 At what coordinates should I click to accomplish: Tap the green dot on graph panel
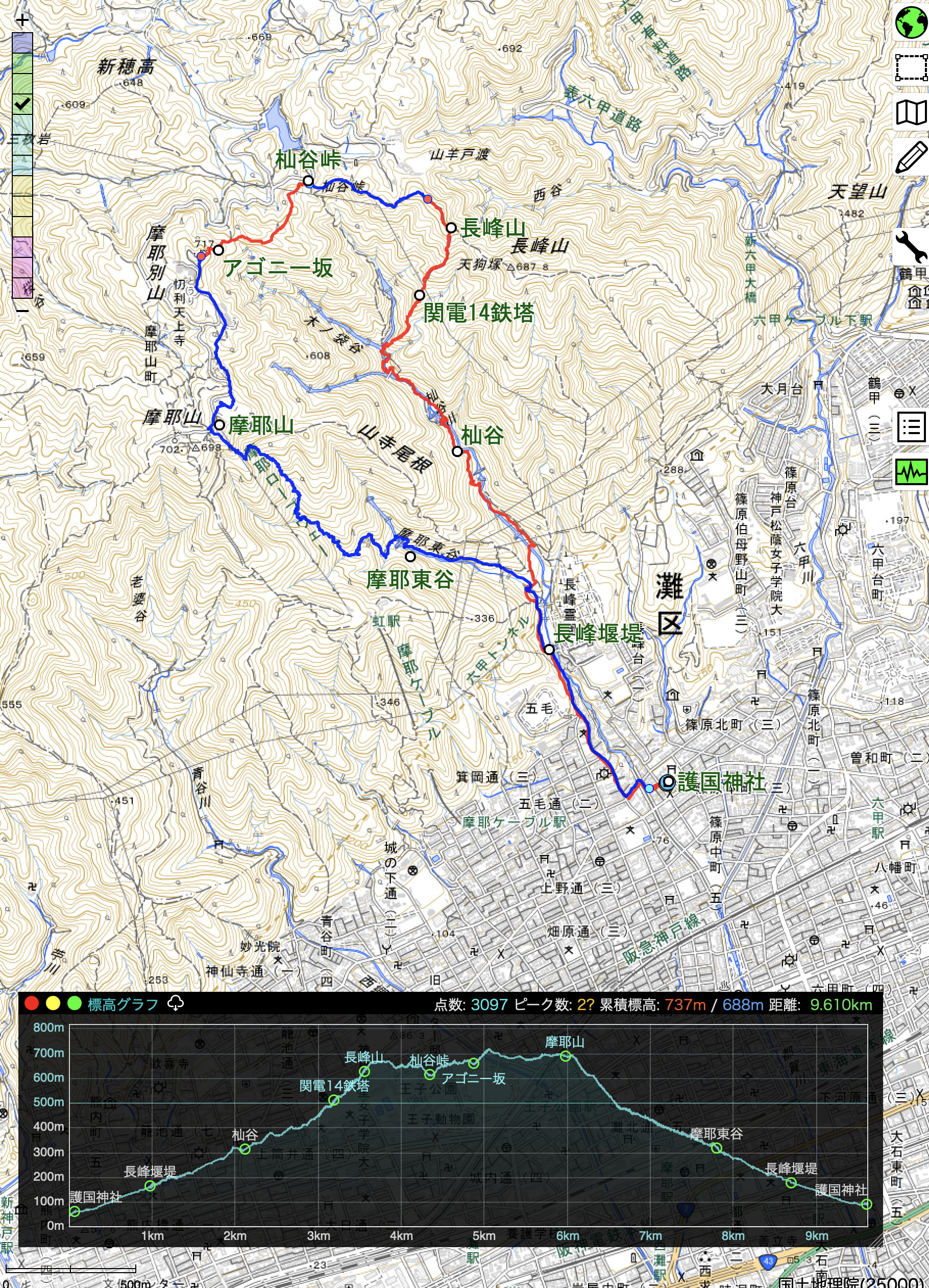[x=75, y=1004]
